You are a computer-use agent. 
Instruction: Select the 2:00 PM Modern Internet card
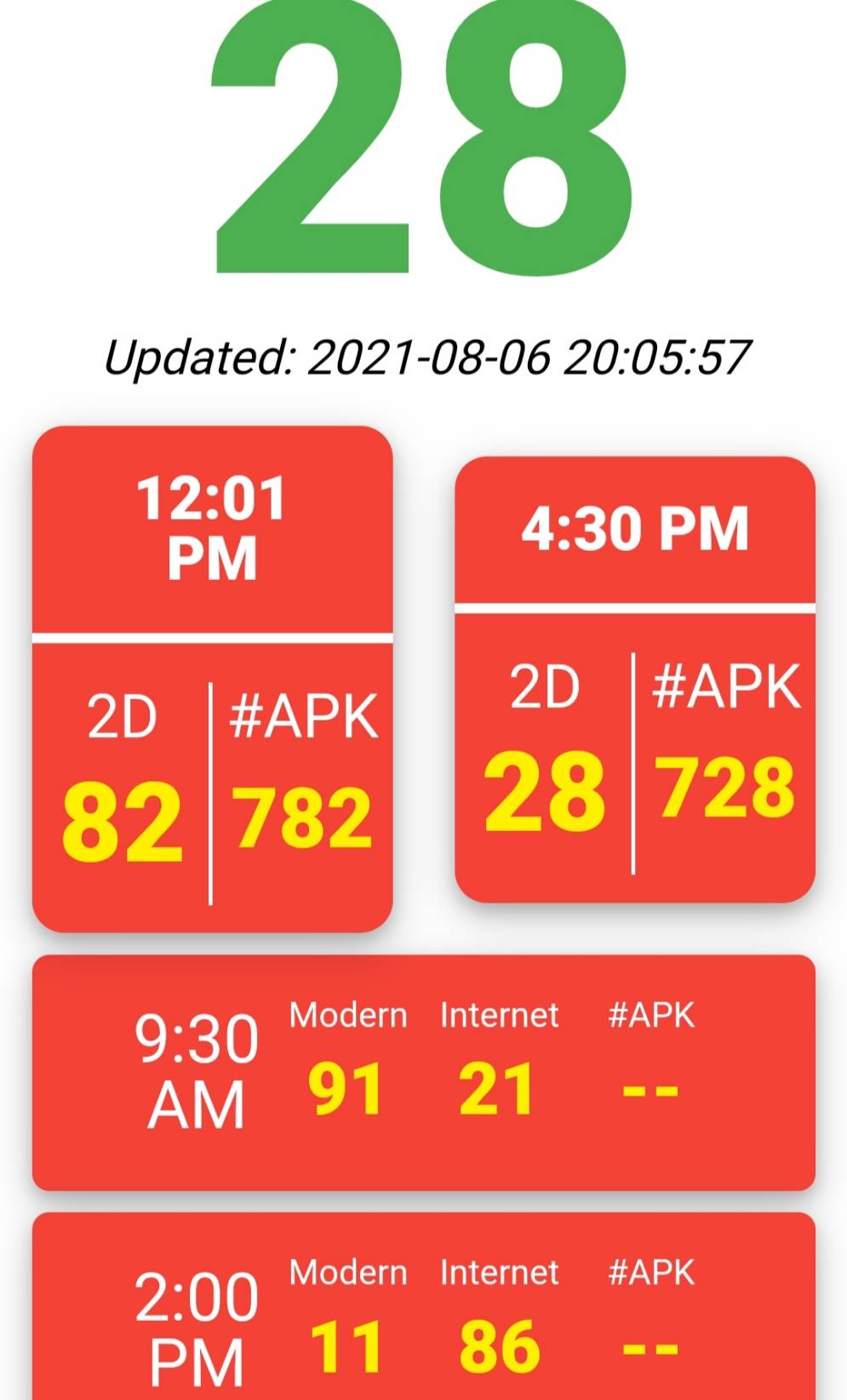click(x=424, y=1306)
